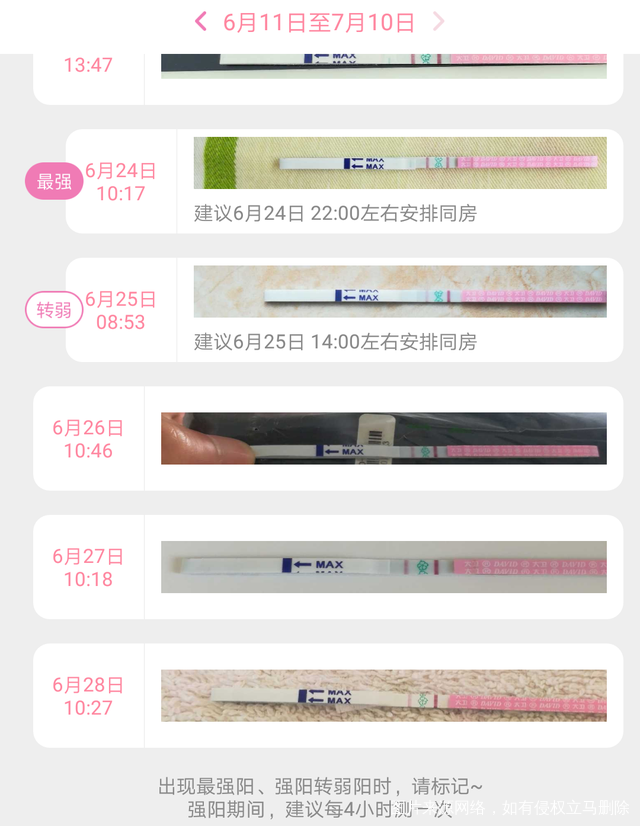This screenshot has height=826, width=640.
Task: Tap the 最强 marker badge
Action: tap(54, 182)
